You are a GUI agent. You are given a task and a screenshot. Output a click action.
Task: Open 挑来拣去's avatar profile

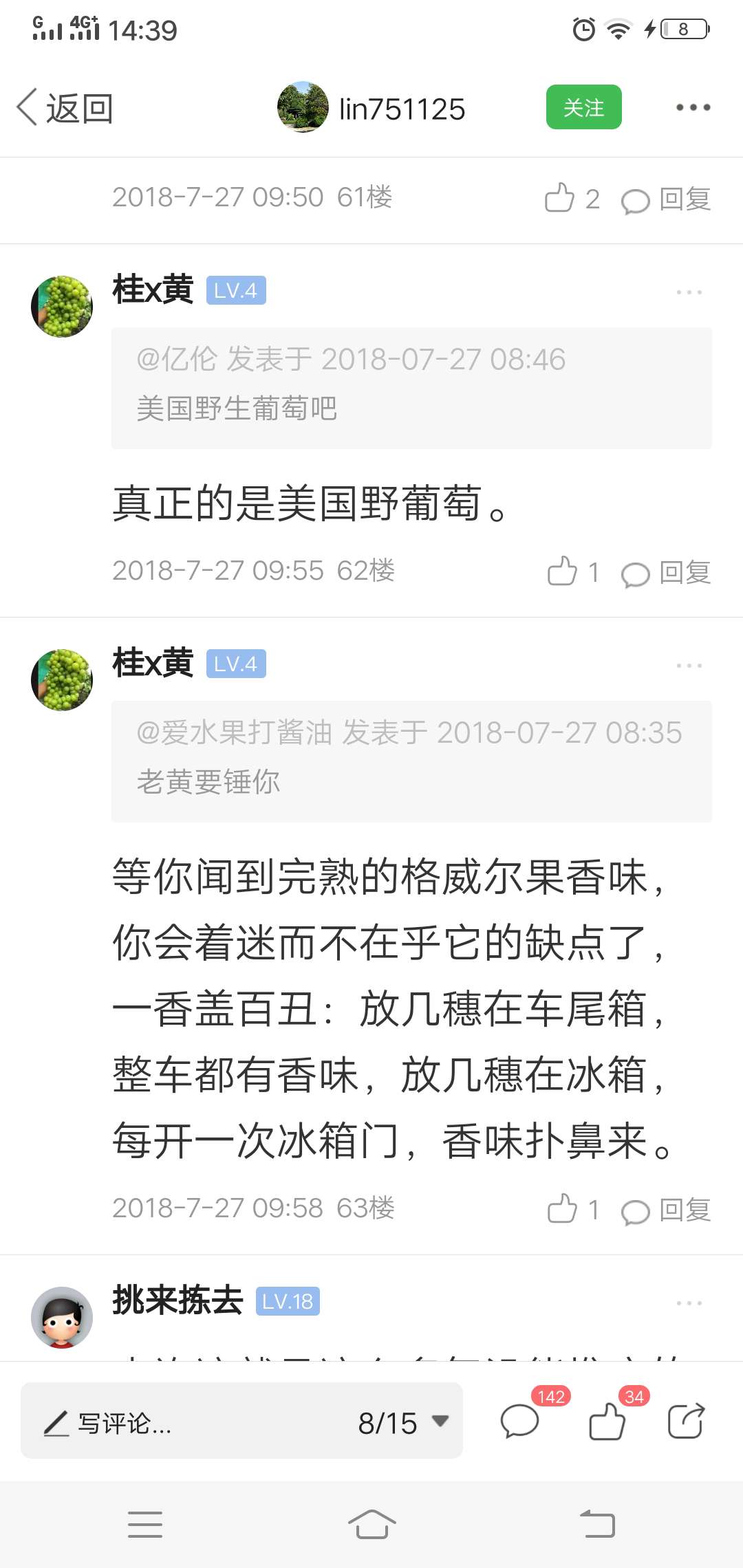[62, 1317]
